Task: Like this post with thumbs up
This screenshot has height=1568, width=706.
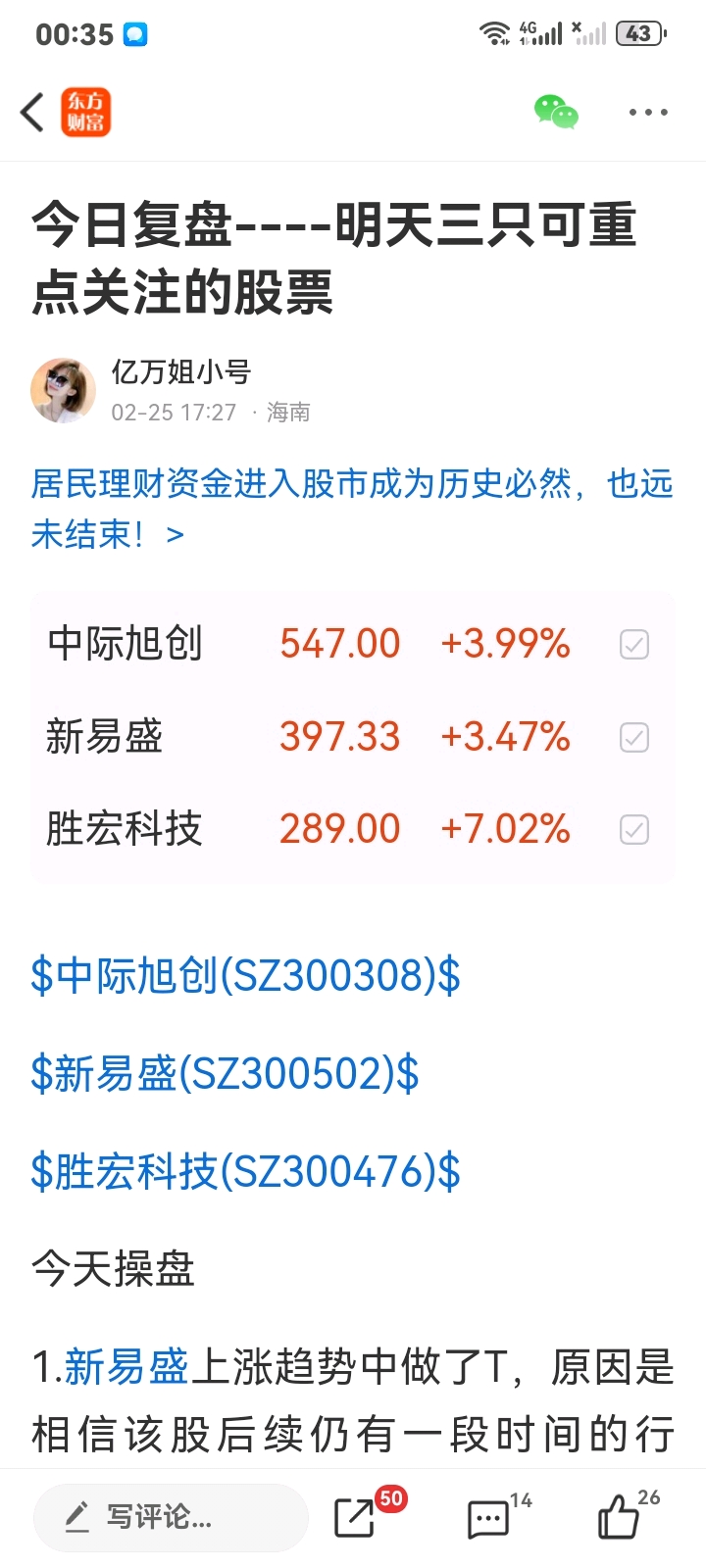Action: tap(620, 1517)
